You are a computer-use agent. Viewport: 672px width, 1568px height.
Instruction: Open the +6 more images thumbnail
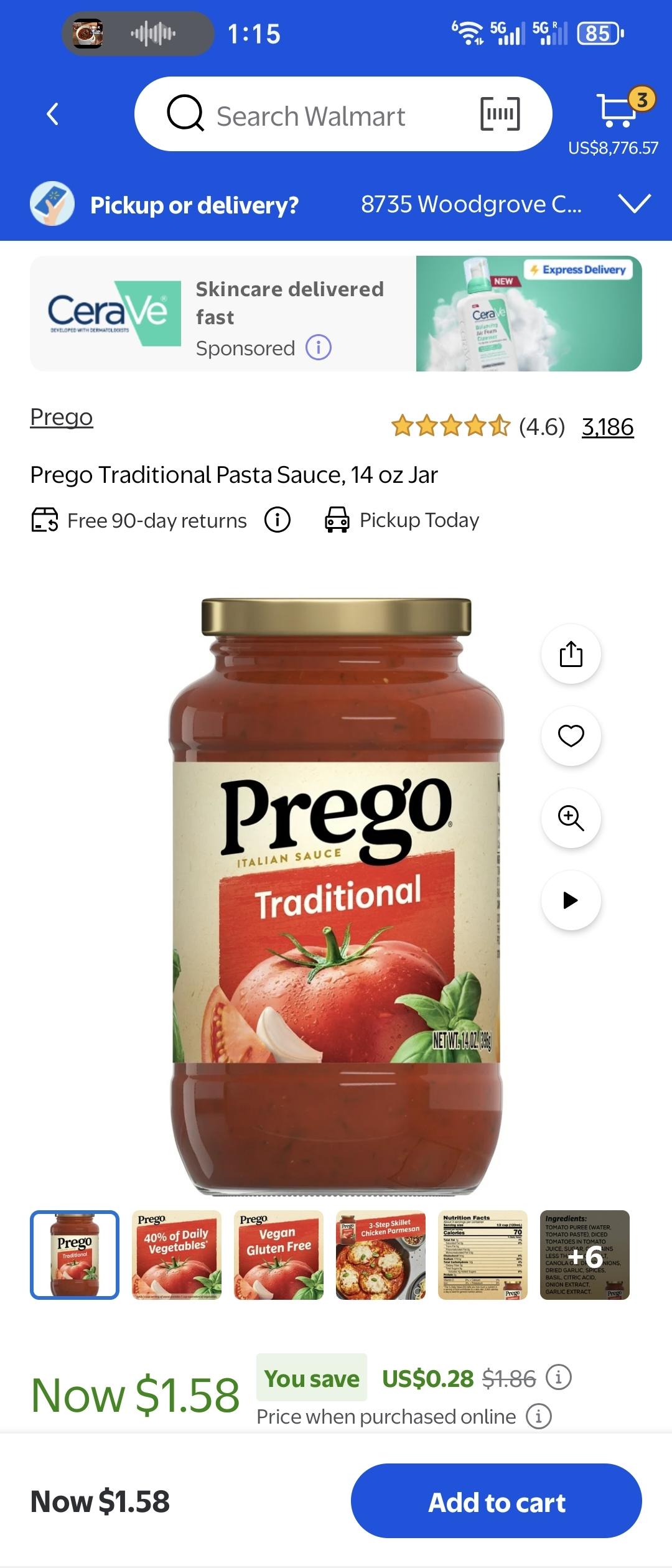point(585,1255)
